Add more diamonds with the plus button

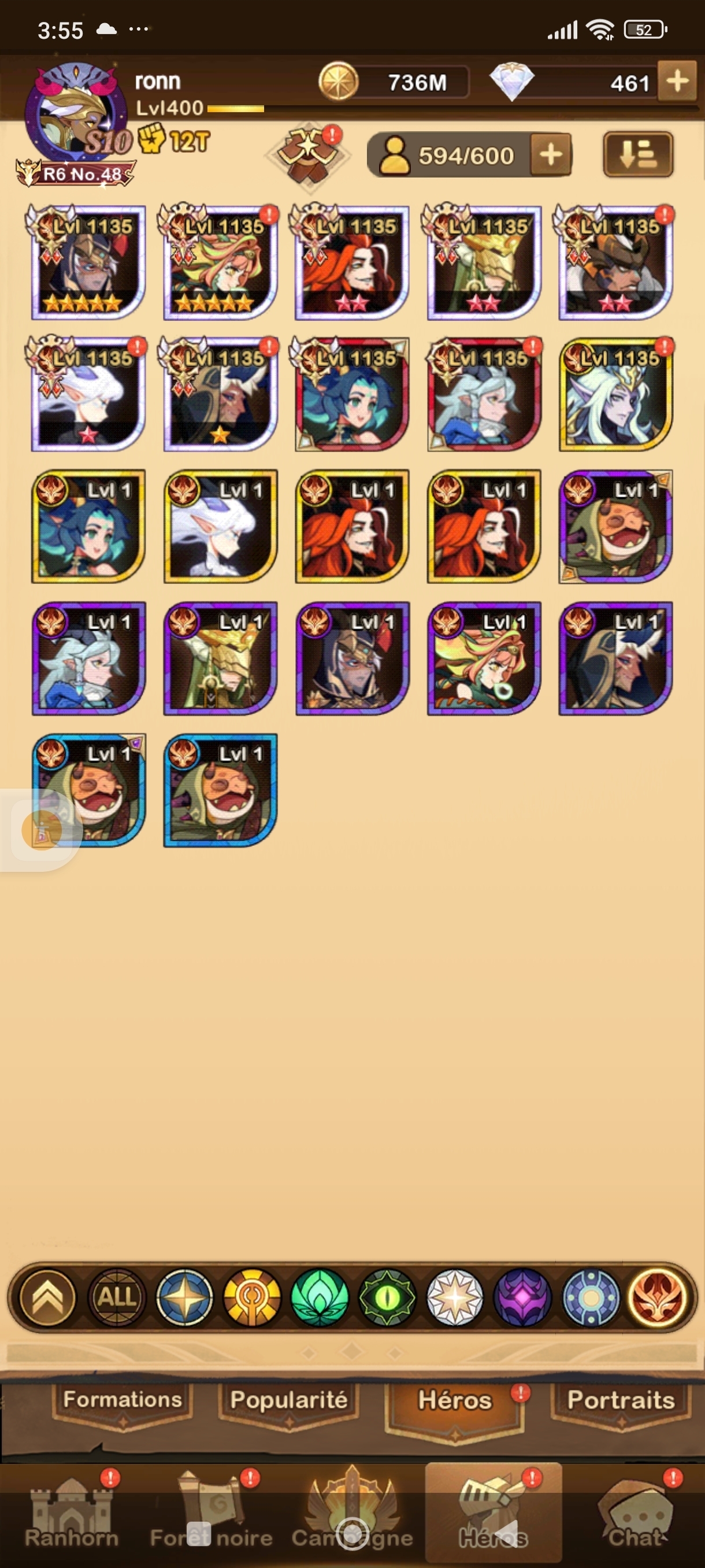coord(677,81)
